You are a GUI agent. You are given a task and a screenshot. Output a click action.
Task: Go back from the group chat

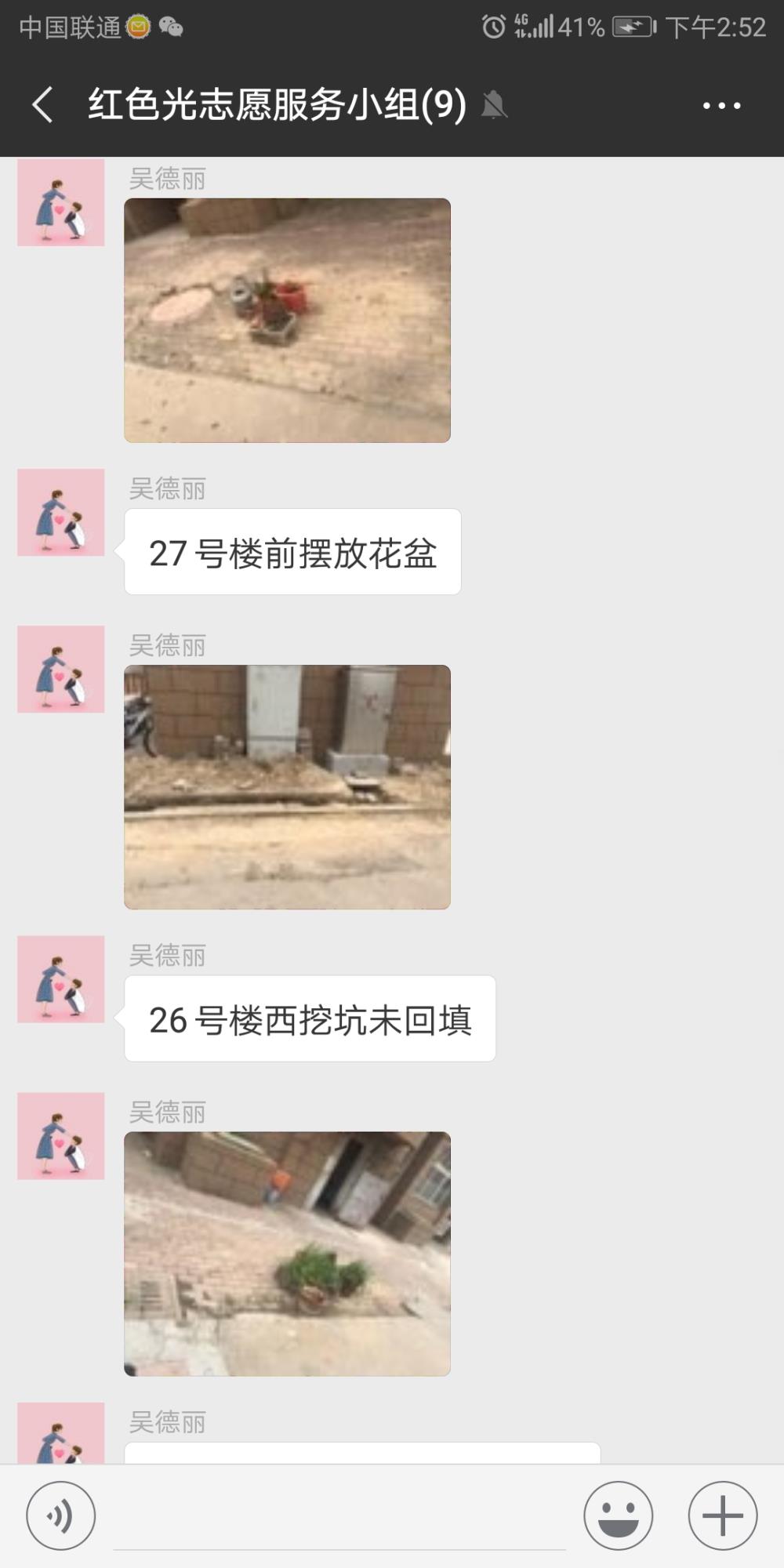[x=42, y=105]
